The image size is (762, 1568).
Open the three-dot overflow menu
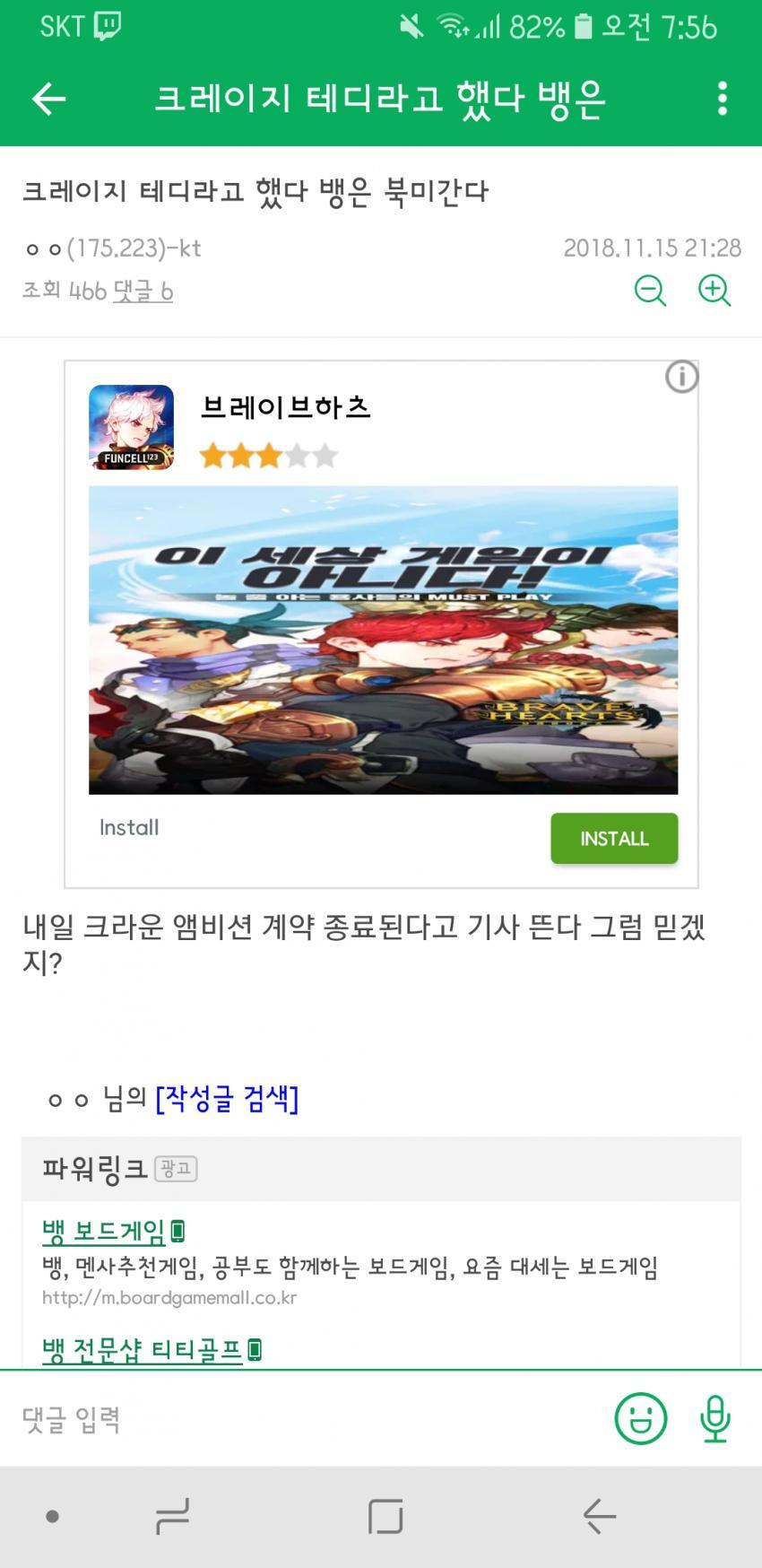(x=723, y=99)
